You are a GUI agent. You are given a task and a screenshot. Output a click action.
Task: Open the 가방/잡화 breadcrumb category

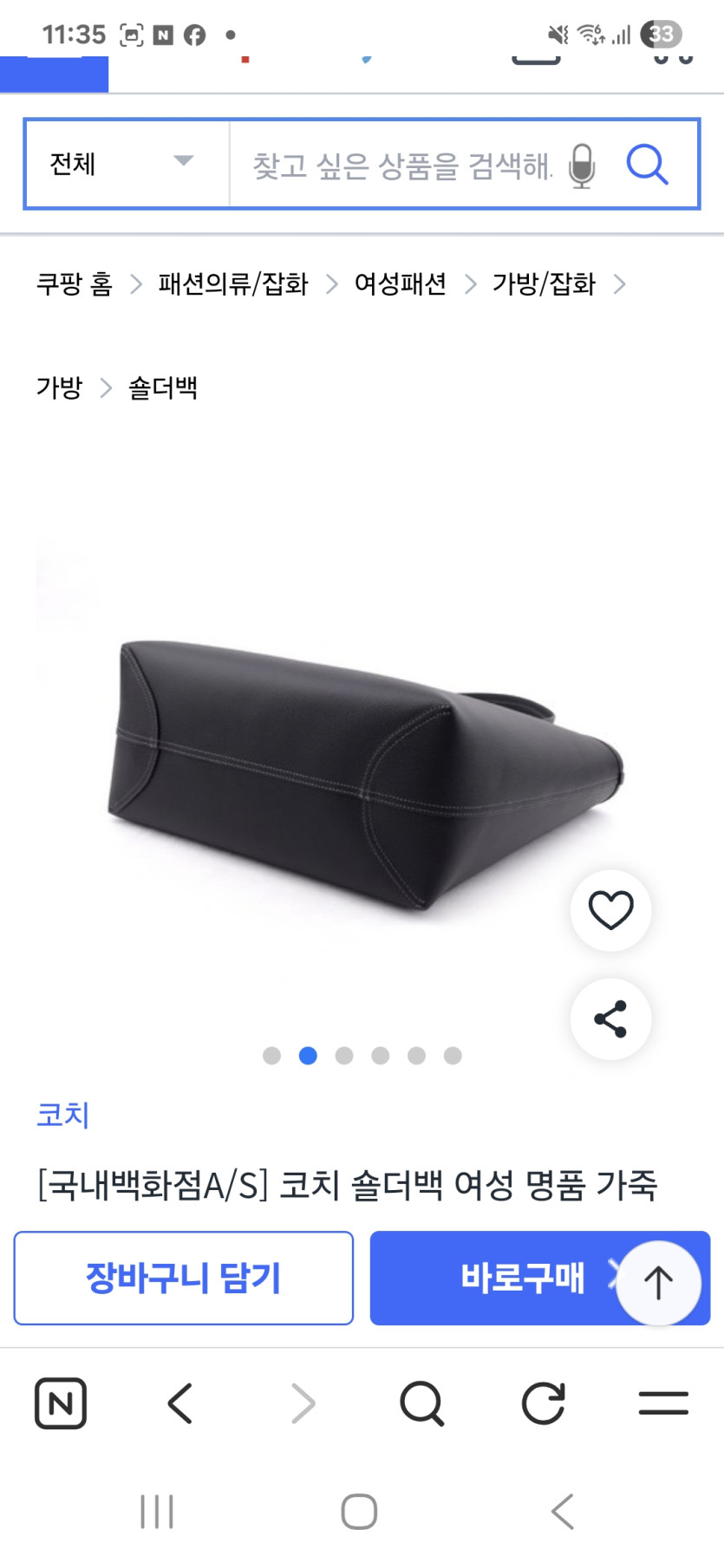(544, 284)
